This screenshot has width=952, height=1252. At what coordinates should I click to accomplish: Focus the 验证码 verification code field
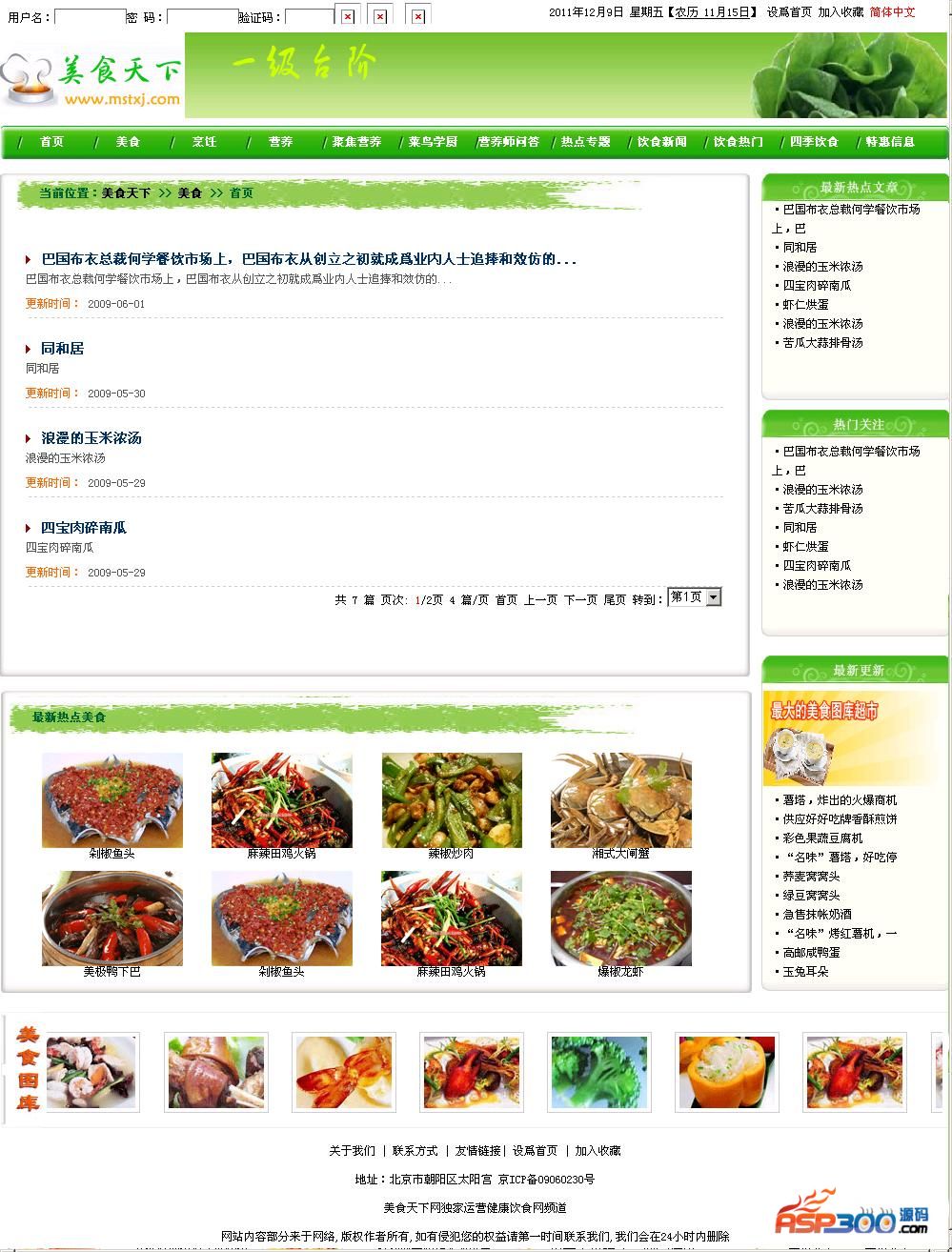pos(309,17)
